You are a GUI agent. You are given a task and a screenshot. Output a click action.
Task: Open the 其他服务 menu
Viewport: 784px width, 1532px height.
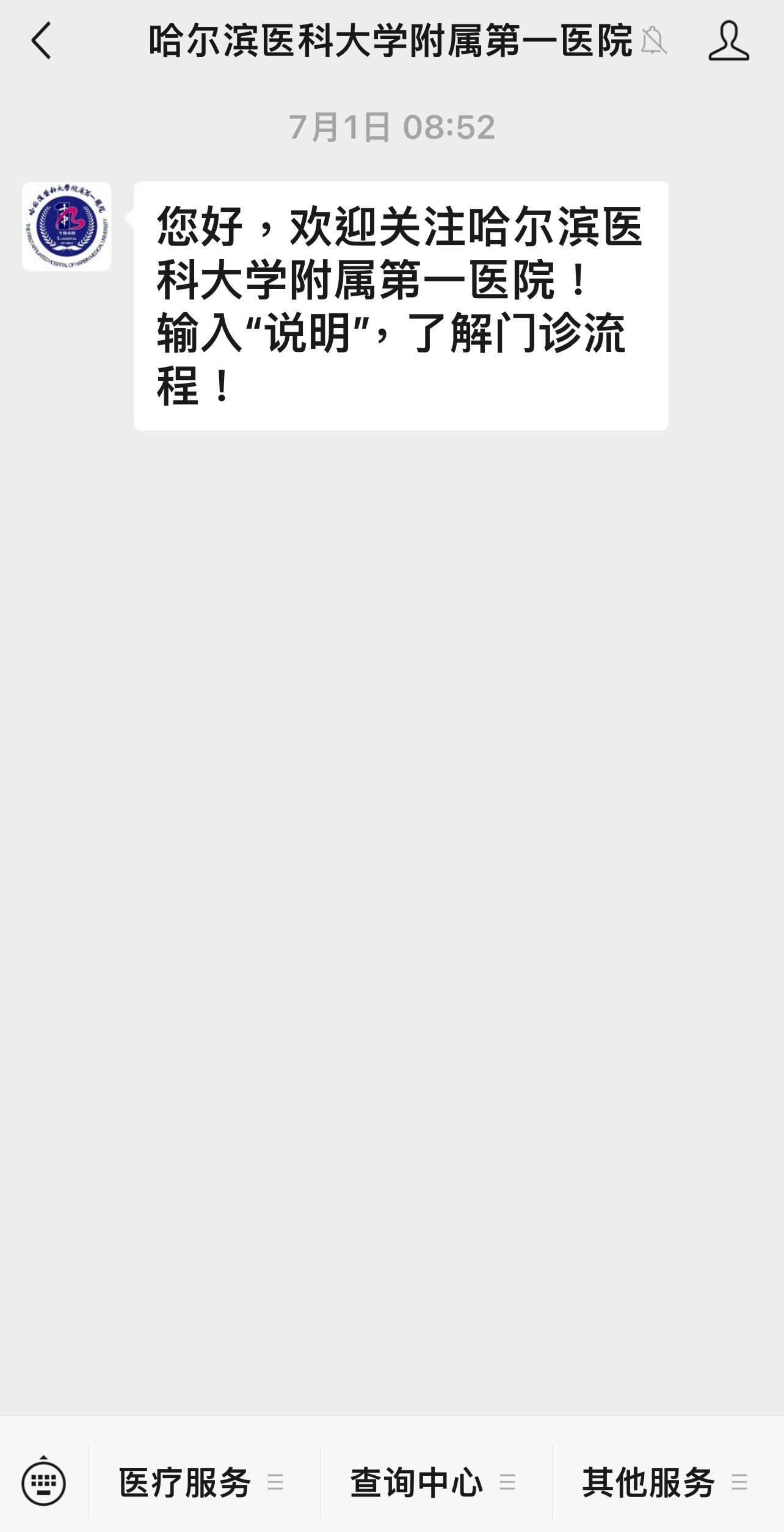(668, 1482)
